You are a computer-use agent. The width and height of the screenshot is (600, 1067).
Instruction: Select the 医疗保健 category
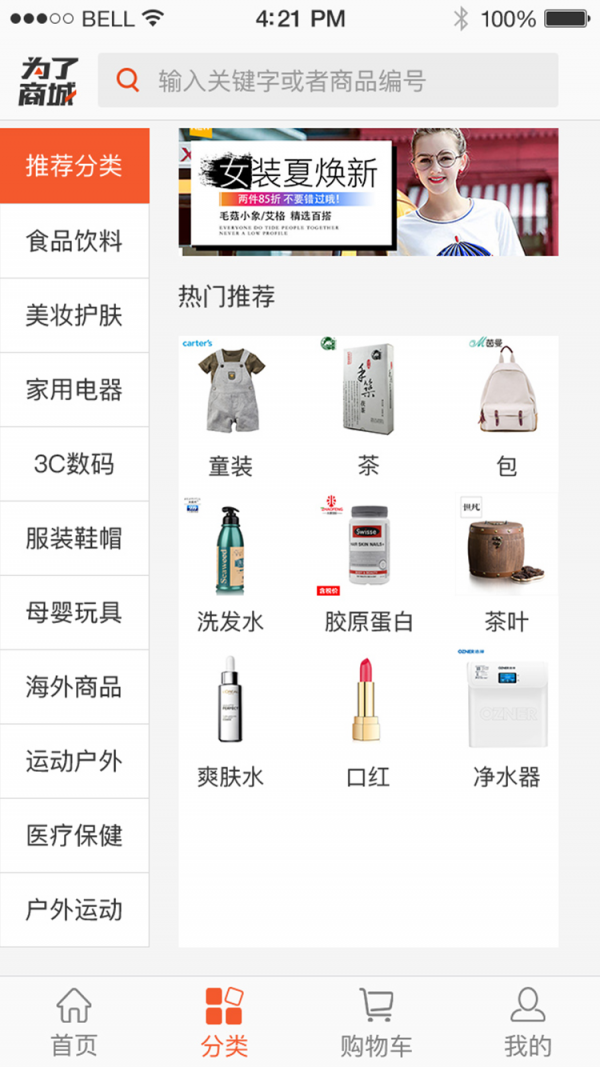pos(74,835)
